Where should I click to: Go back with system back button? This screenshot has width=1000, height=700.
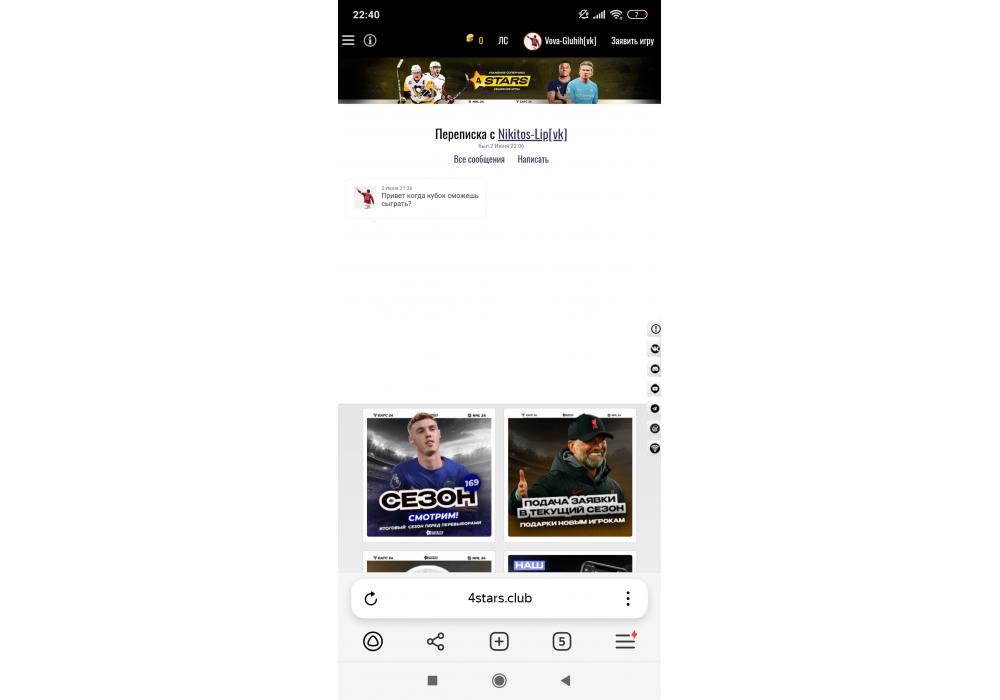click(x=565, y=681)
